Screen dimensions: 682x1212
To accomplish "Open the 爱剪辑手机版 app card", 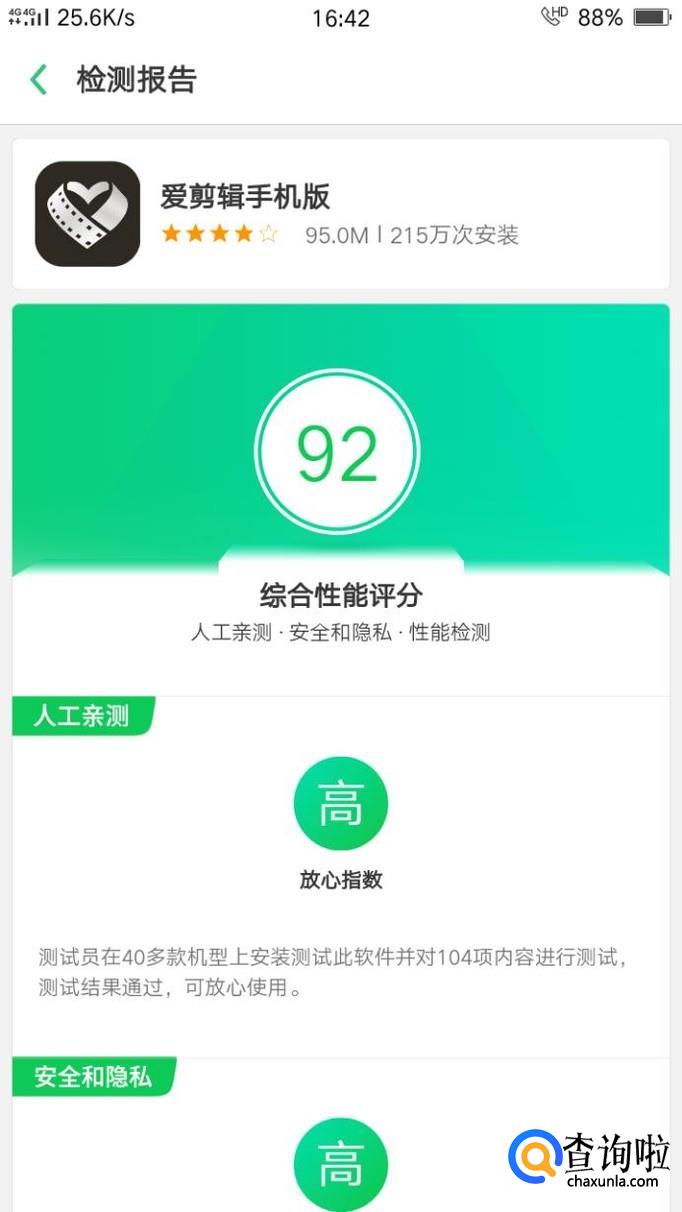I will click(x=341, y=214).
